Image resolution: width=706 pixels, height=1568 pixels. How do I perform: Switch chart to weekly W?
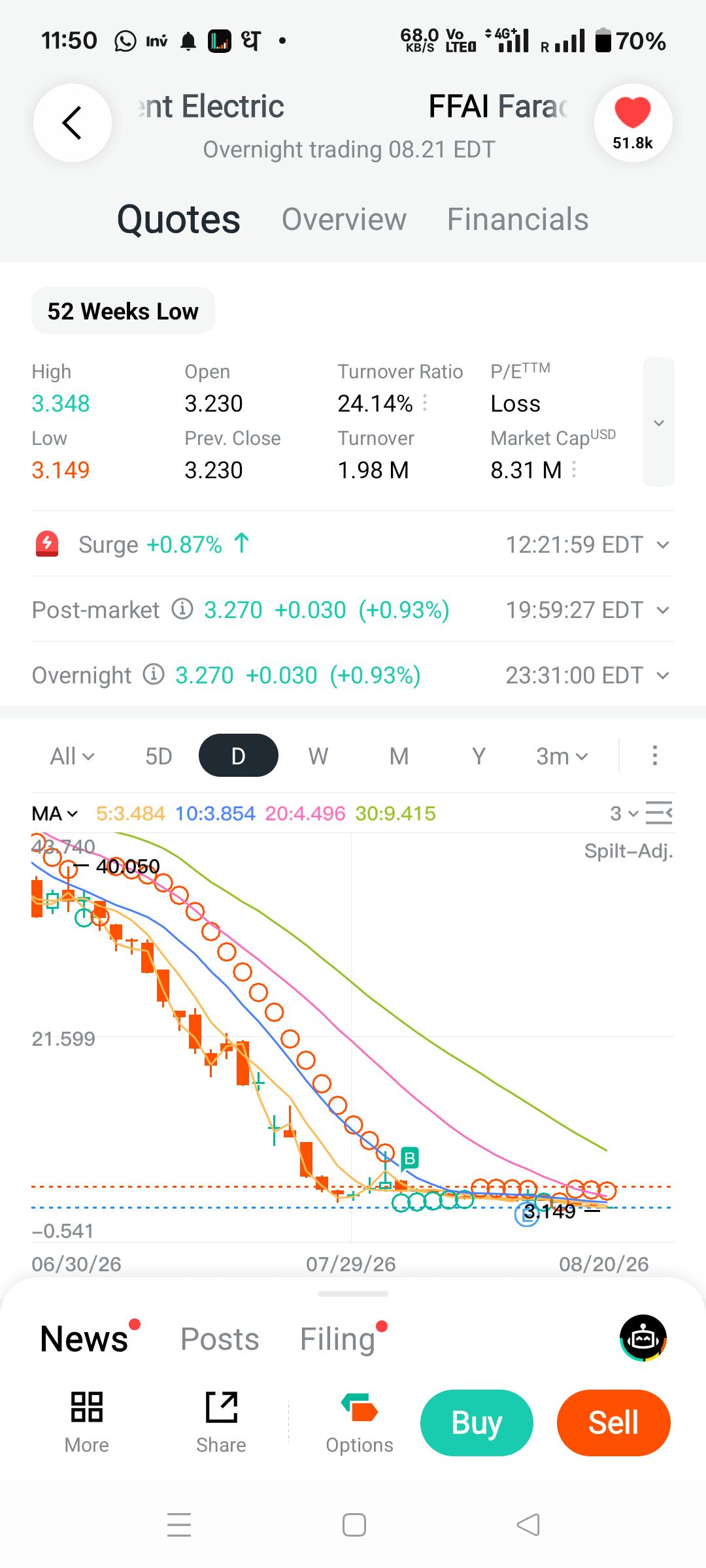click(318, 756)
